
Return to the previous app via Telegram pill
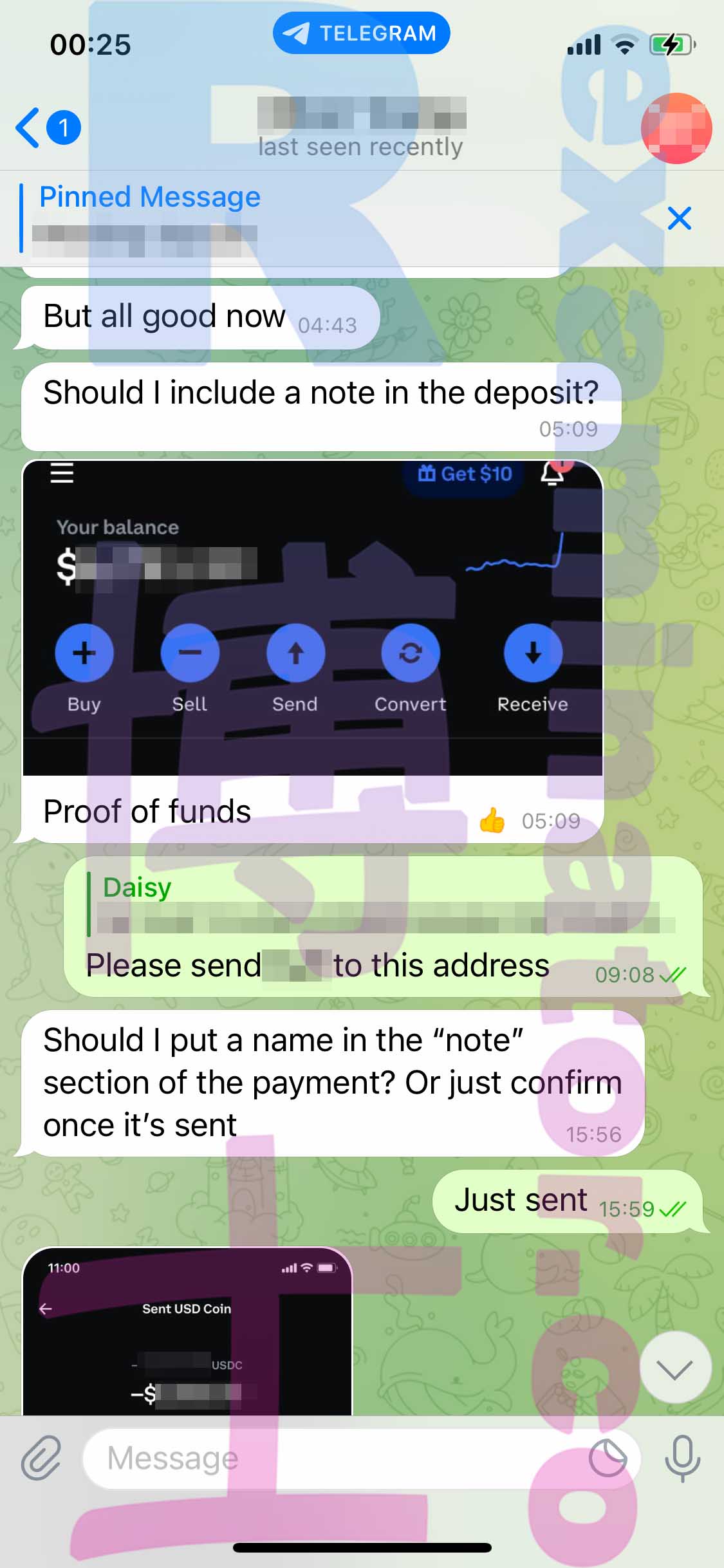[361, 33]
